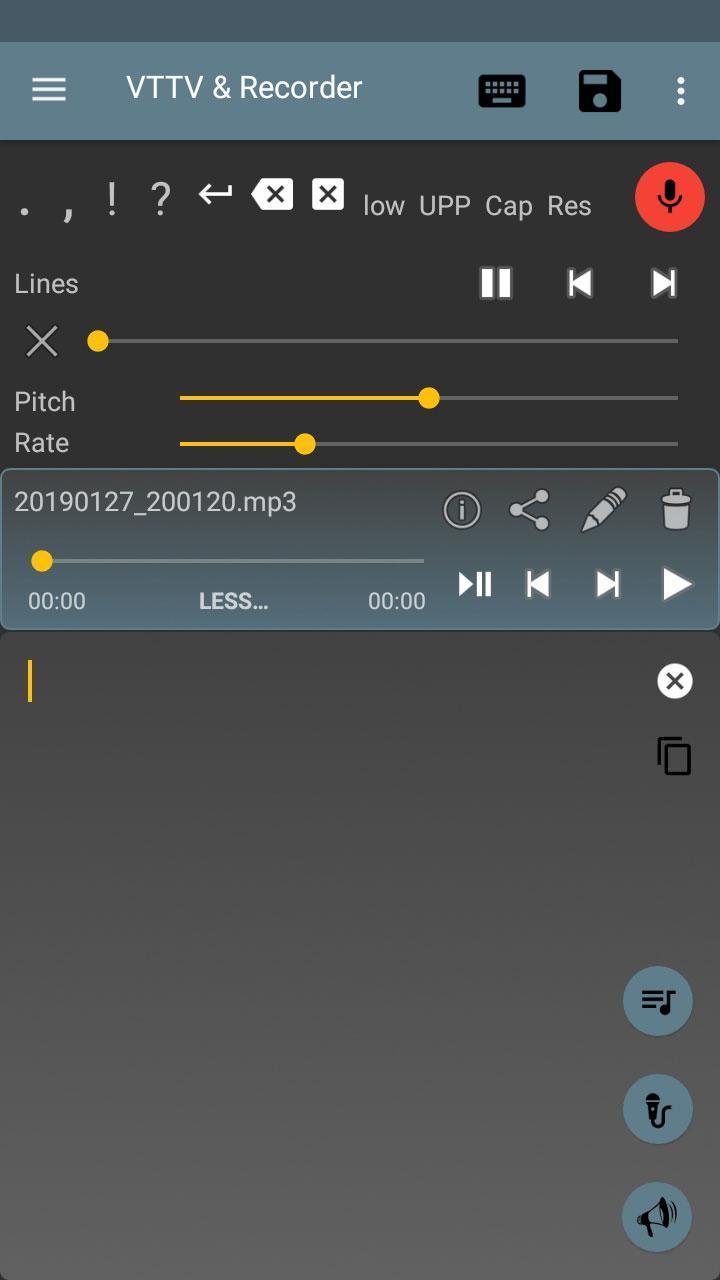Viewport: 720px width, 1280px height.
Task: Tap the LESS... label on the player
Action: [235, 600]
